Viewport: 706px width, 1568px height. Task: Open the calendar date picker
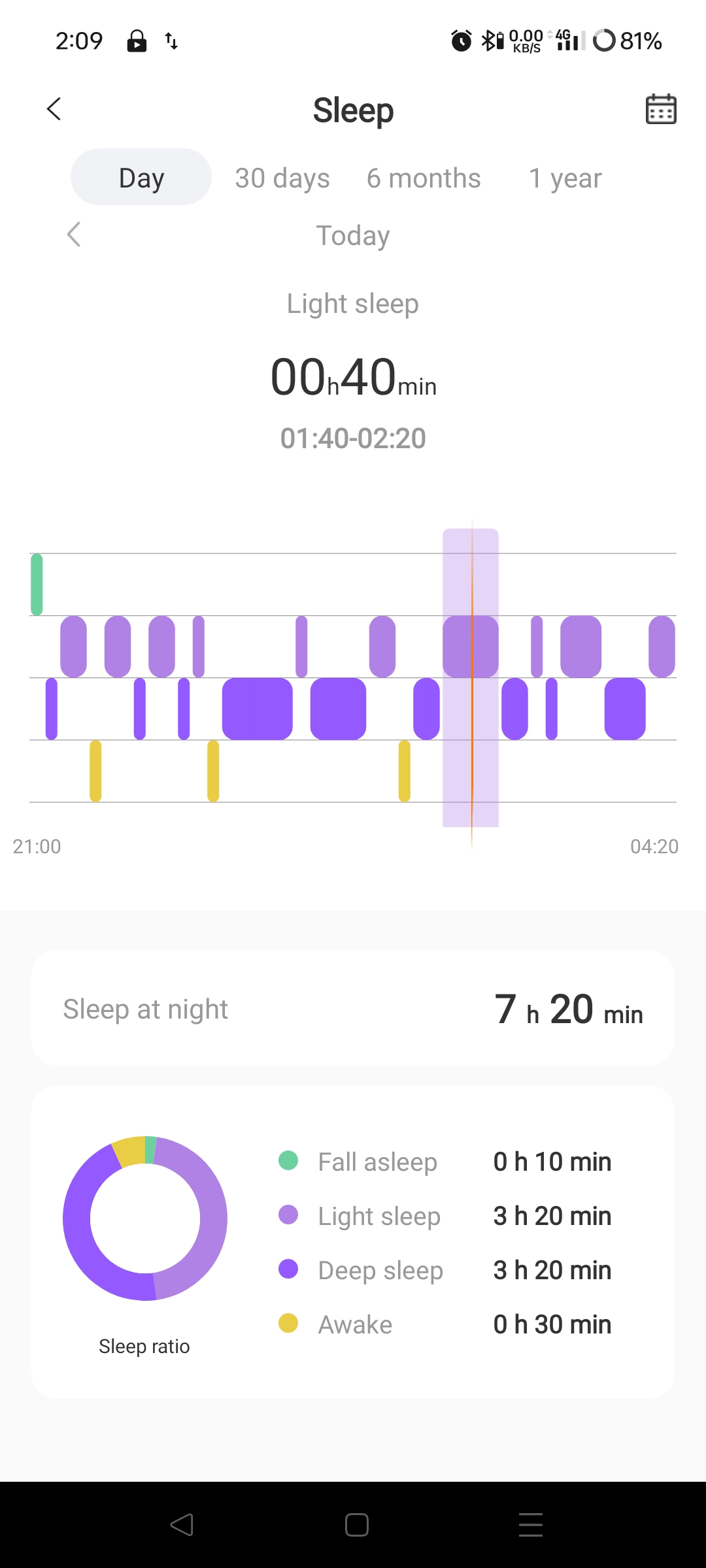tap(660, 109)
